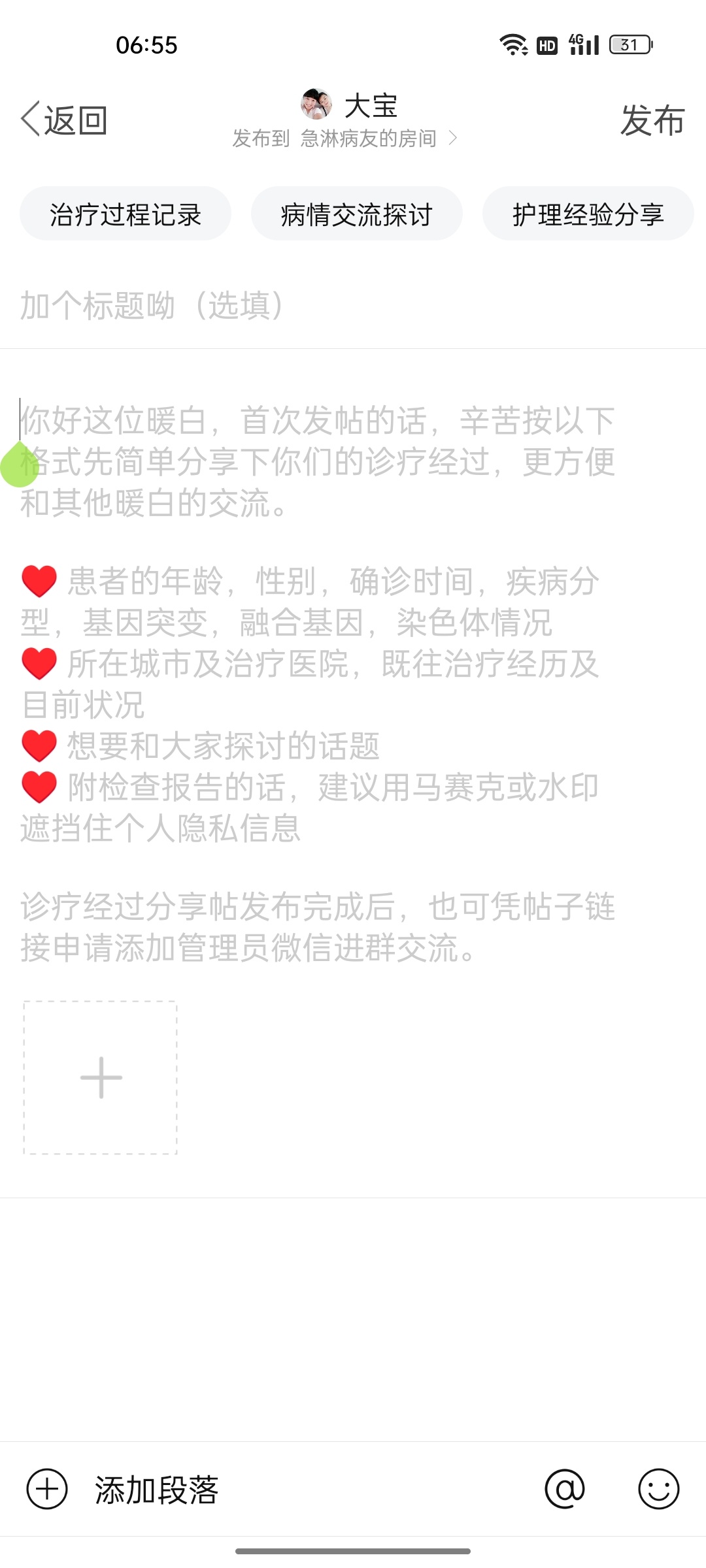Publish the post with 发布

point(652,120)
